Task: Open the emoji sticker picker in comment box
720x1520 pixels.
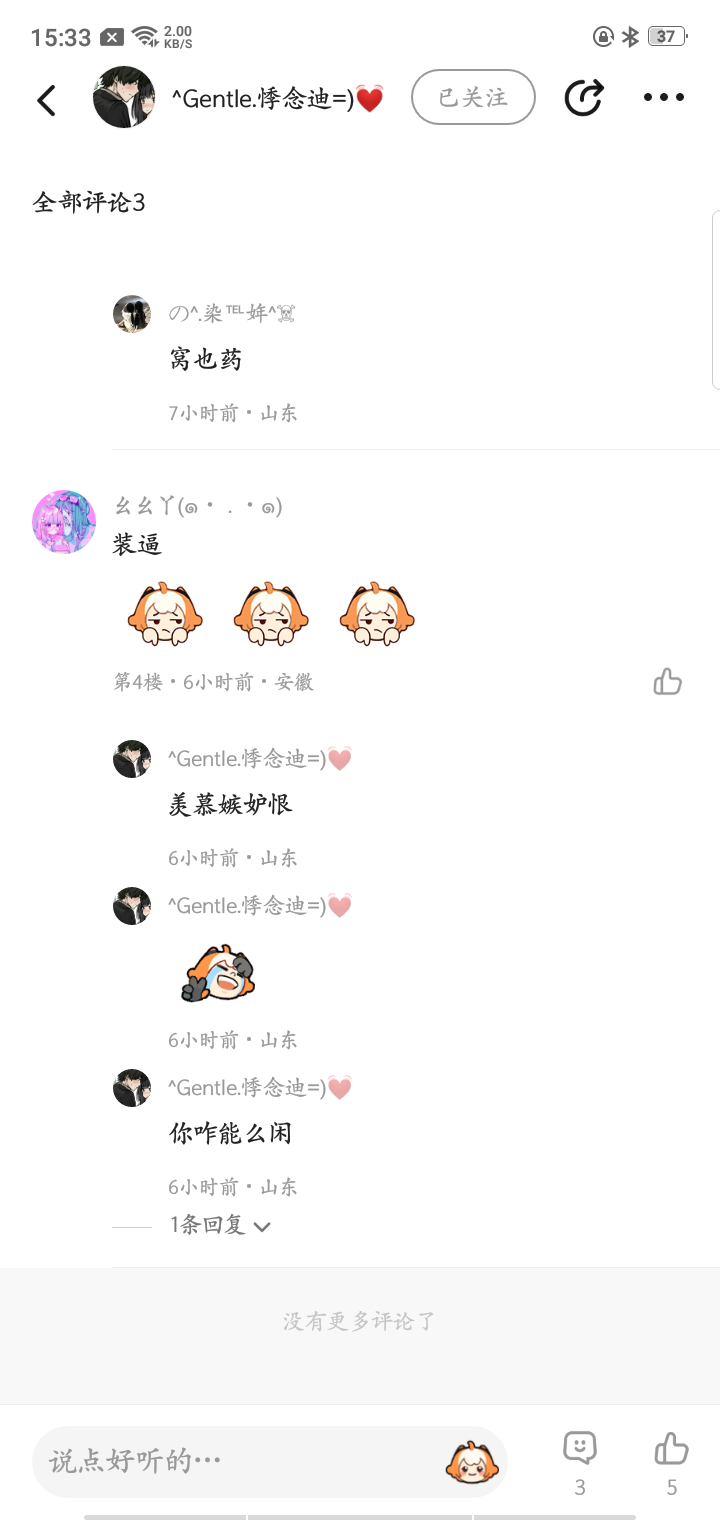Action: click(x=470, y=1461)
